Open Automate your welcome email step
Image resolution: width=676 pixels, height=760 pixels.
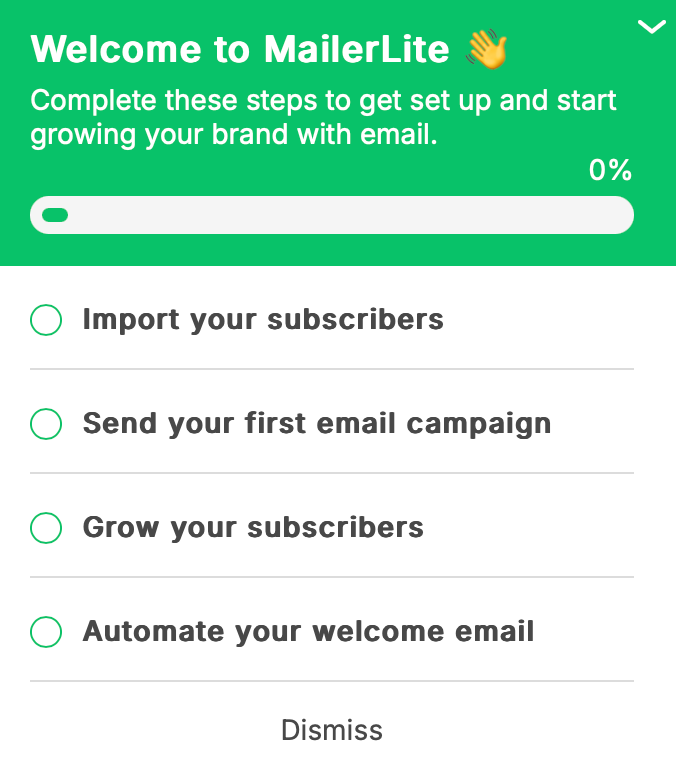308,632
